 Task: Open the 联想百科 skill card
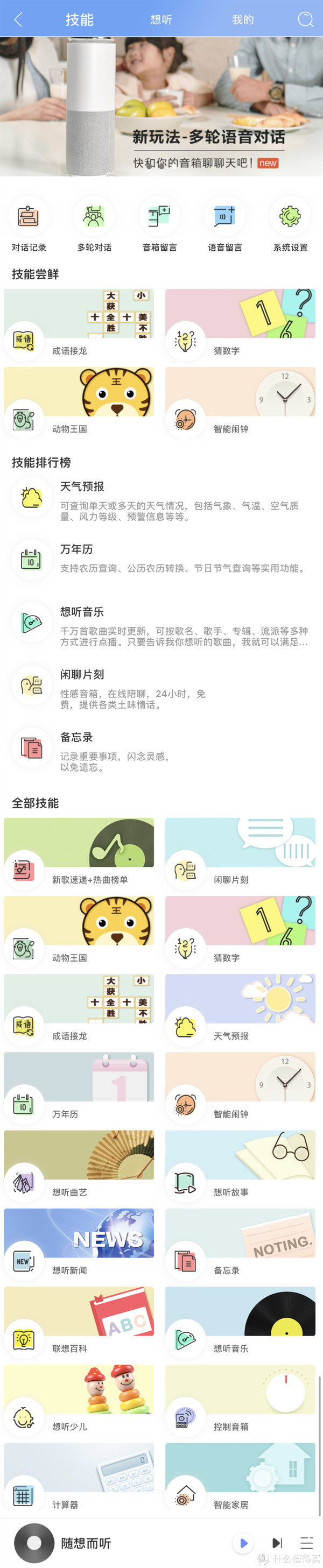[79, 1320]
